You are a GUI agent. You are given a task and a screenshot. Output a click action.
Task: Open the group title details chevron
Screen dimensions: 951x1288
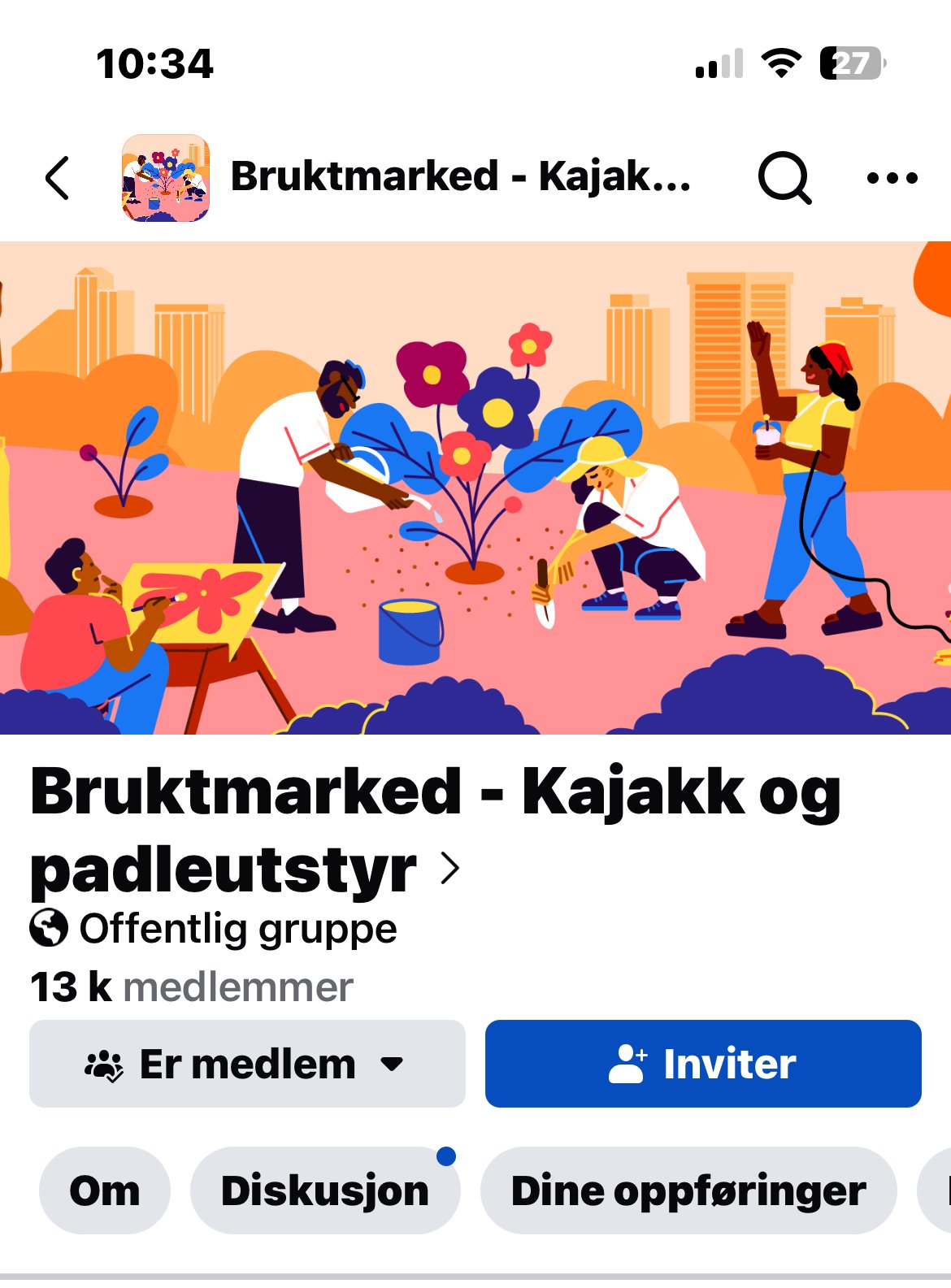click(x=449, y=868)
